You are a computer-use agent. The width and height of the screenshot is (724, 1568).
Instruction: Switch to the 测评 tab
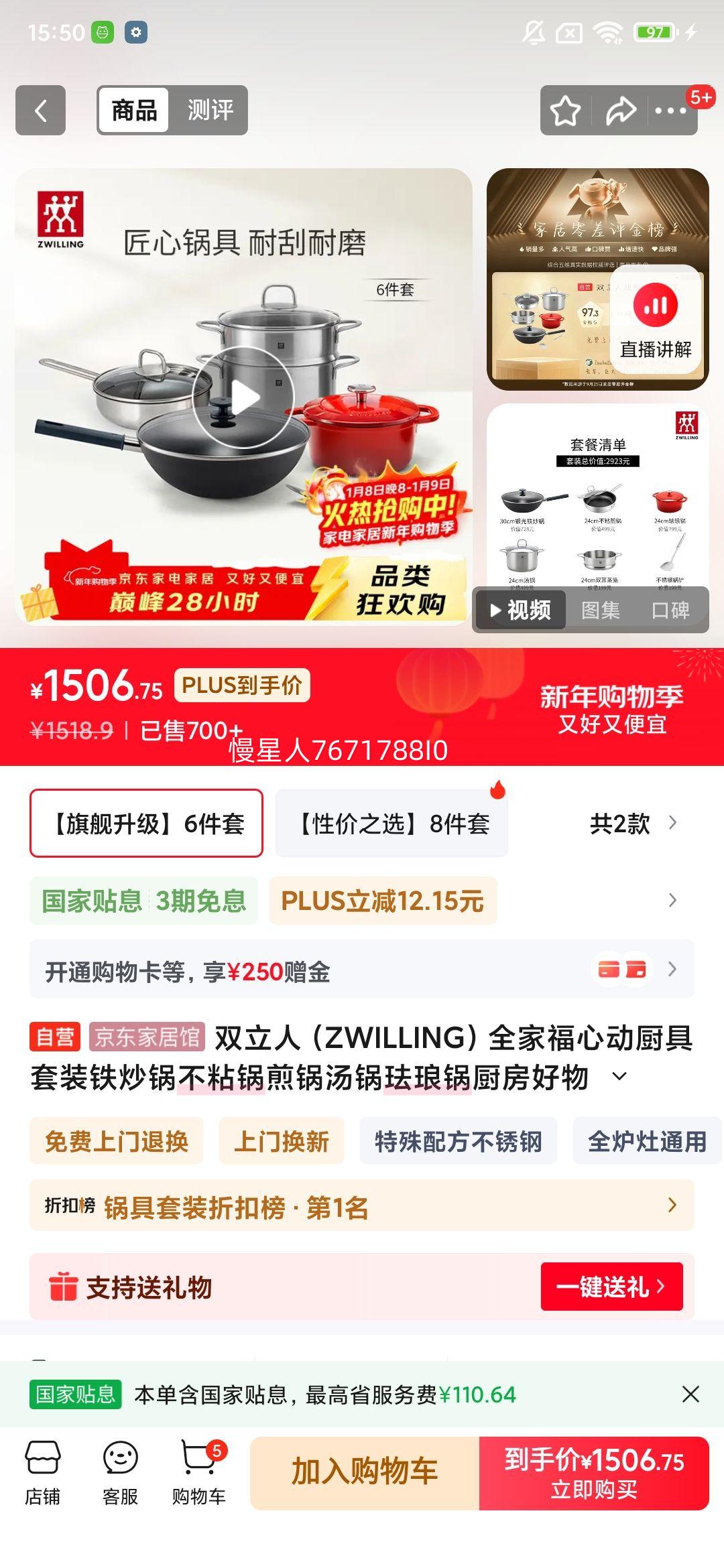coord(210,111)
